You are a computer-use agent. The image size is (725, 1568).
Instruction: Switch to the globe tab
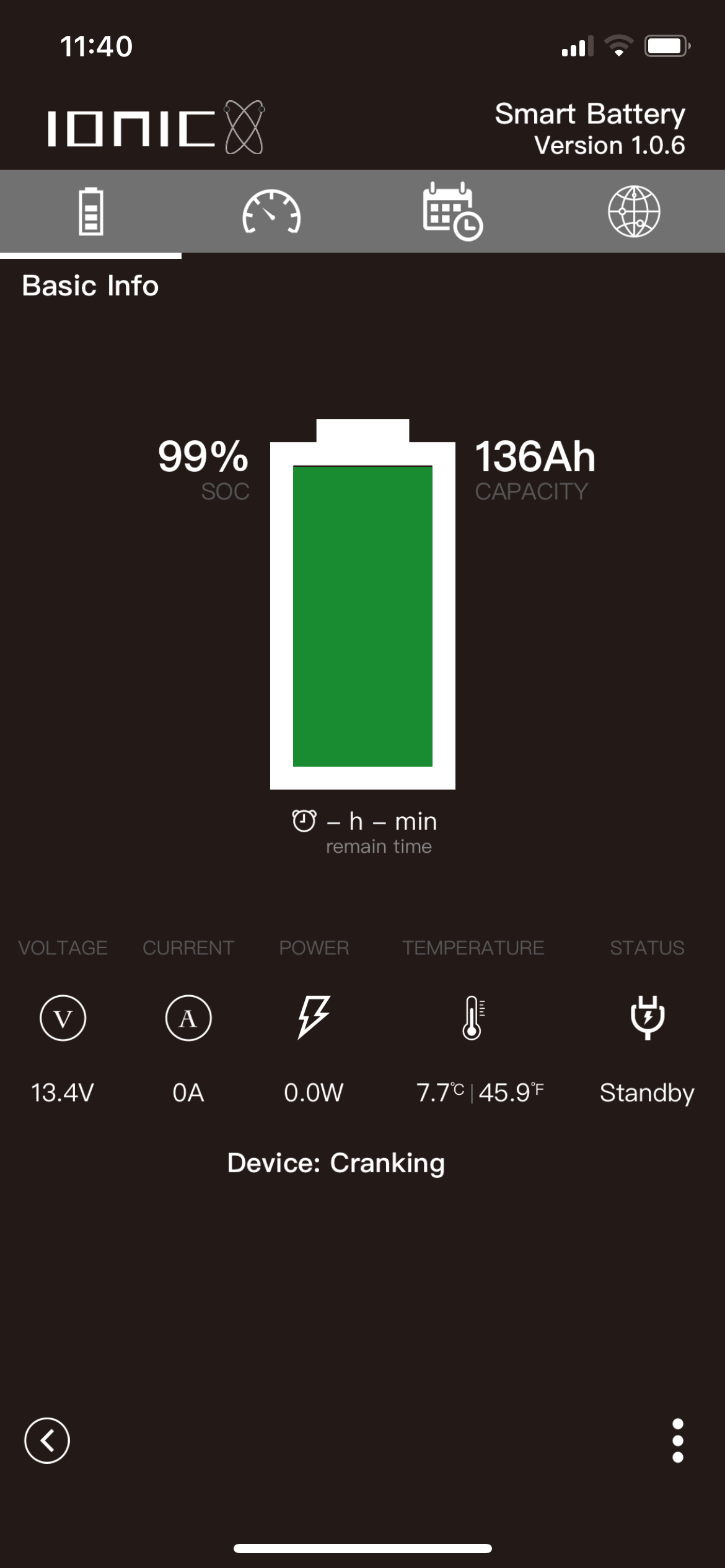[634, 211]
